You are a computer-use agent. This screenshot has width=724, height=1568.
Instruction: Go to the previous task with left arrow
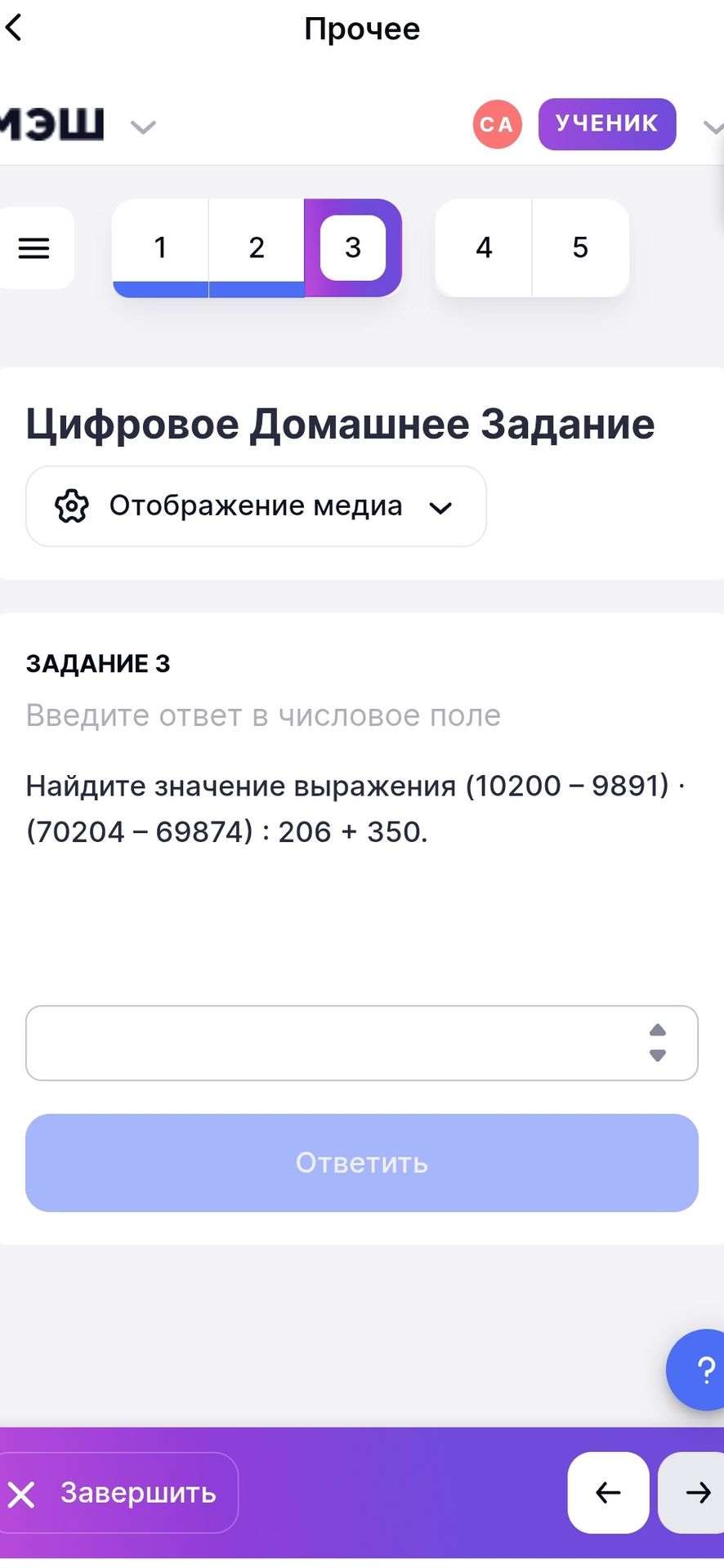[609, 1493]
